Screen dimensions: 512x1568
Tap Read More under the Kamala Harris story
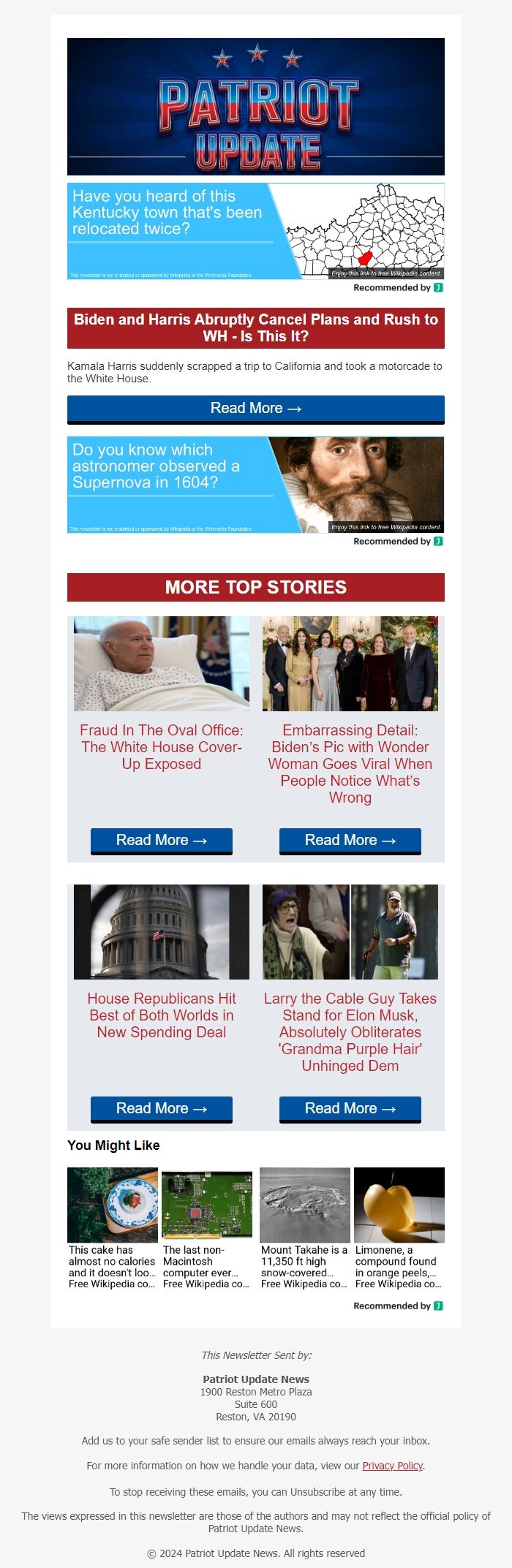tap(255, 409)
